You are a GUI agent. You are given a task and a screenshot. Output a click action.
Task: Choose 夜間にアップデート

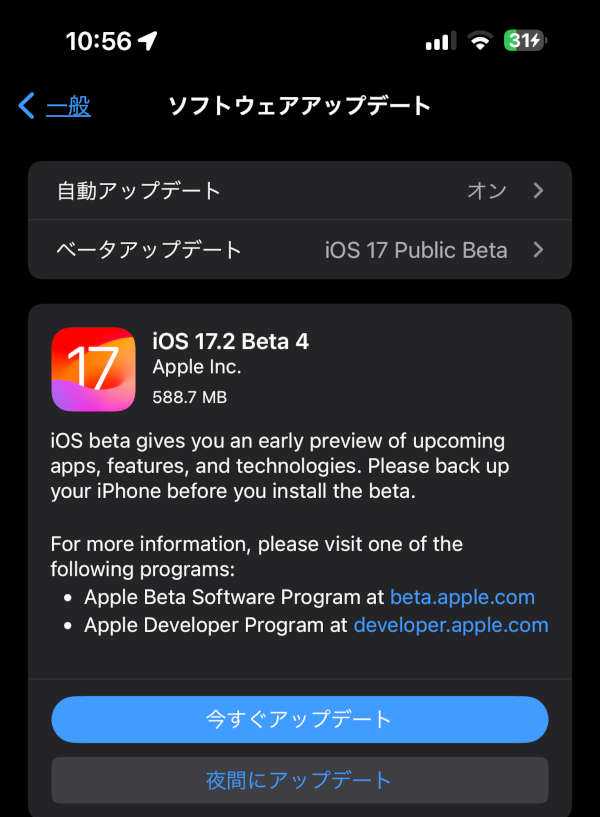click(x=300, y=780)
